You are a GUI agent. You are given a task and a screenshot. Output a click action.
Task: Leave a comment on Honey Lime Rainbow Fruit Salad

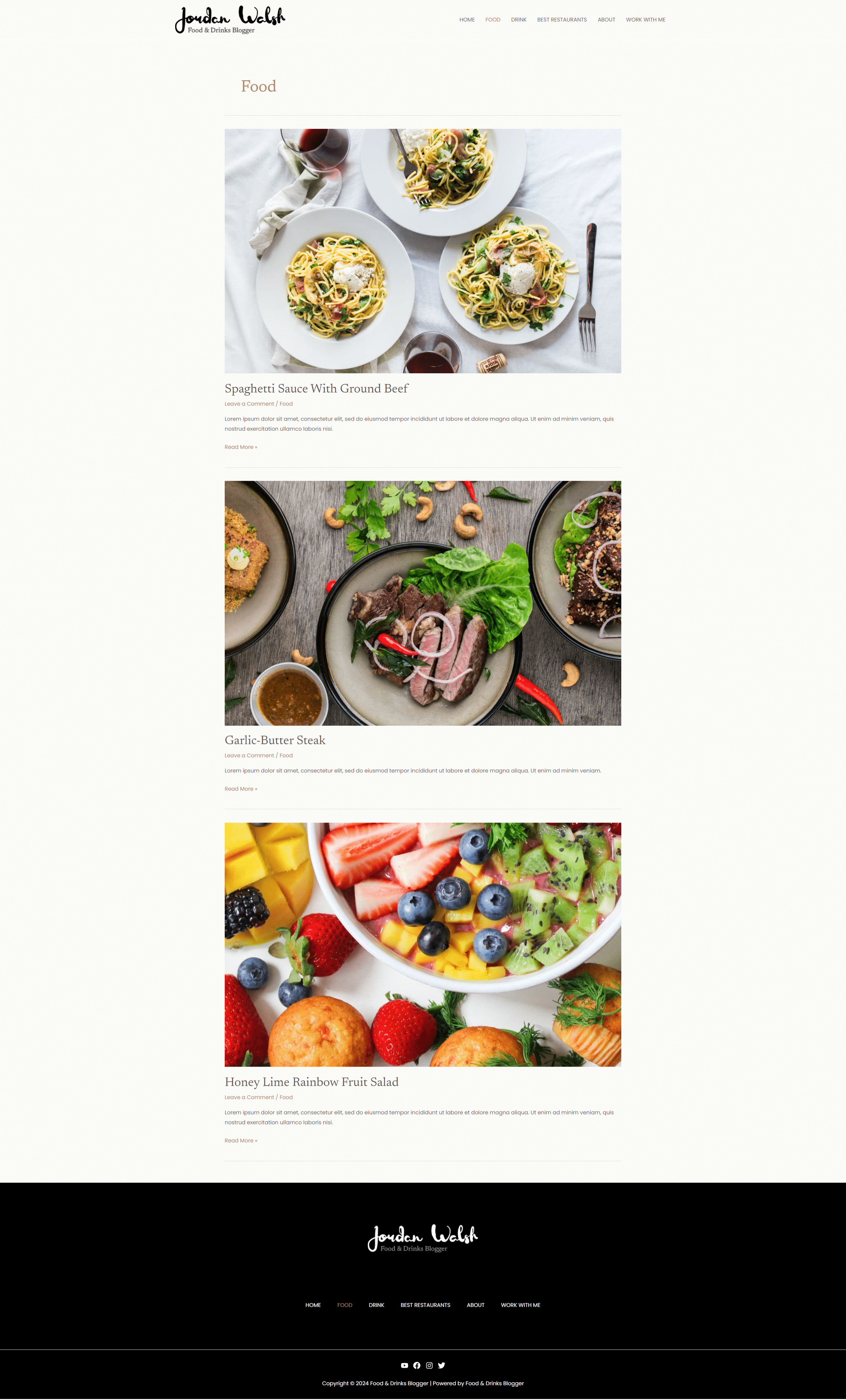tap(249, 1097)
